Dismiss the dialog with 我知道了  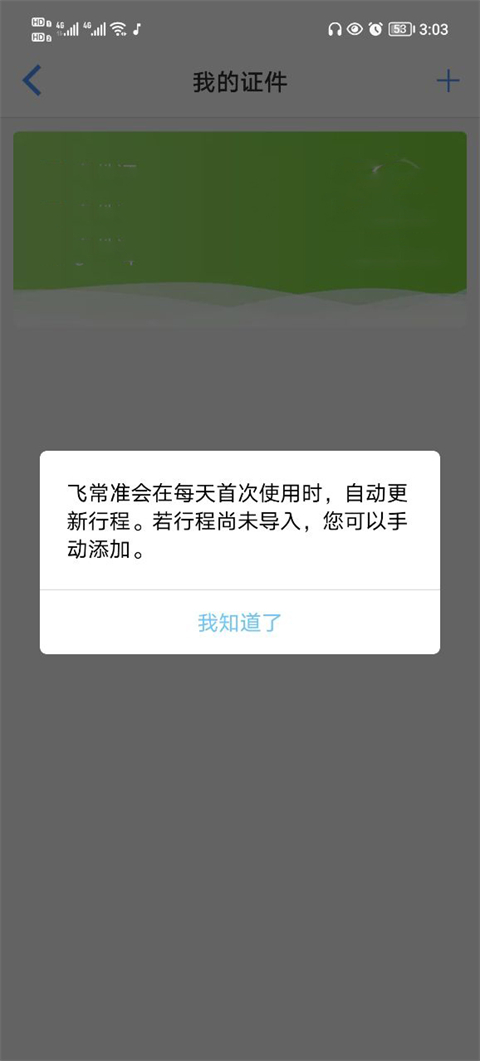[240, 622]
